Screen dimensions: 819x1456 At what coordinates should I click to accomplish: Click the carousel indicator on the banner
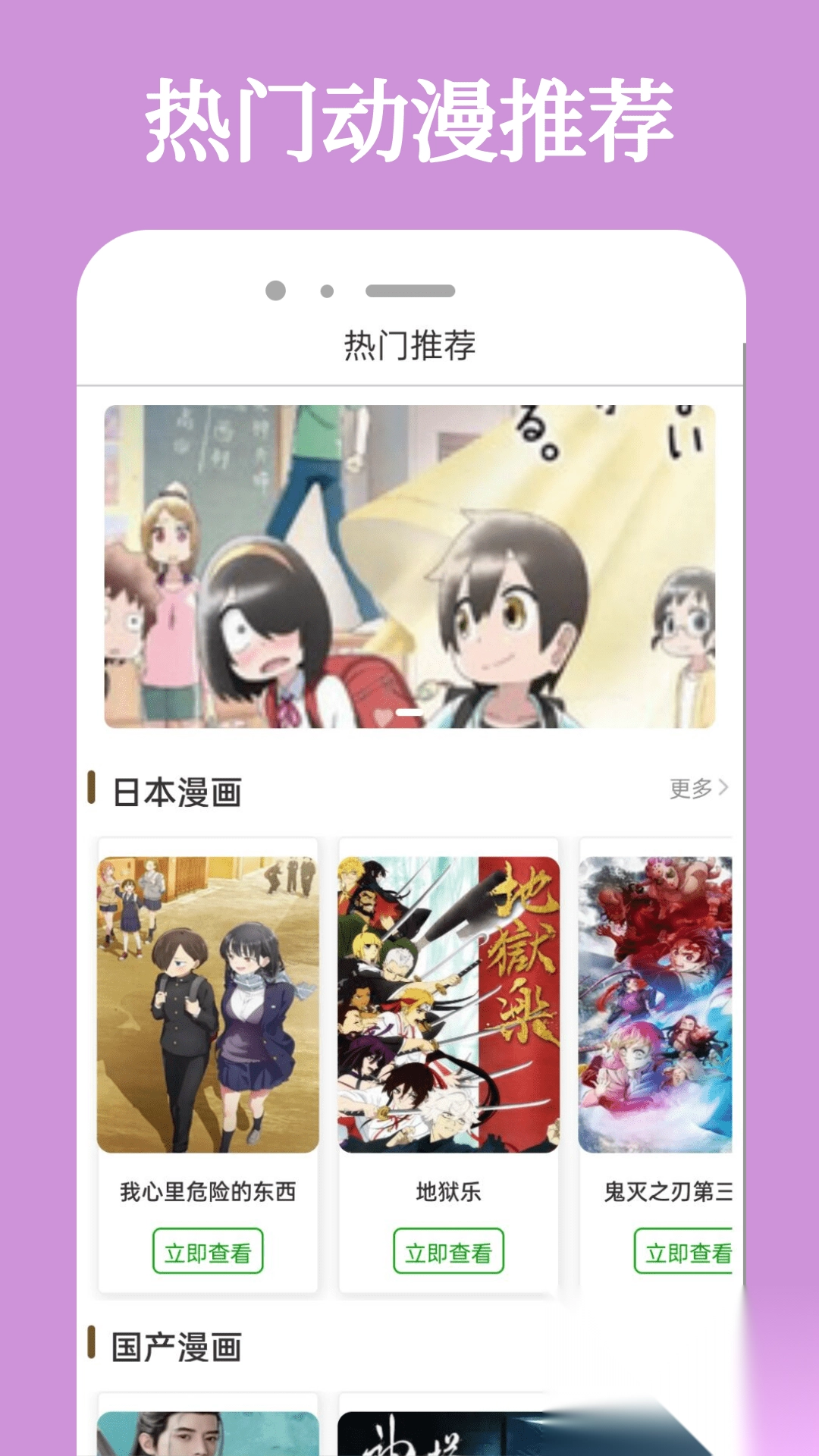tap(409, 714)
